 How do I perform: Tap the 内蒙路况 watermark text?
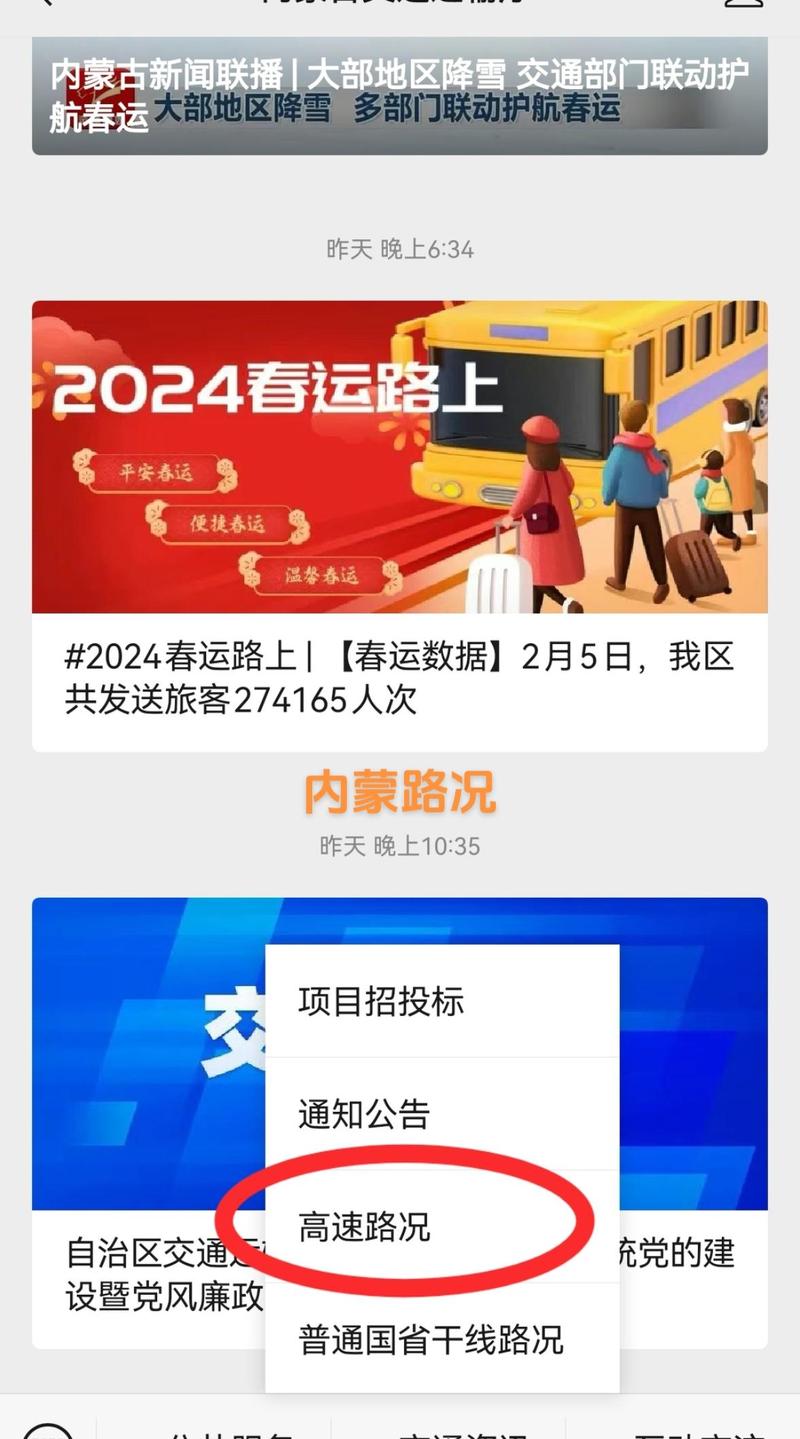(400, 792)
